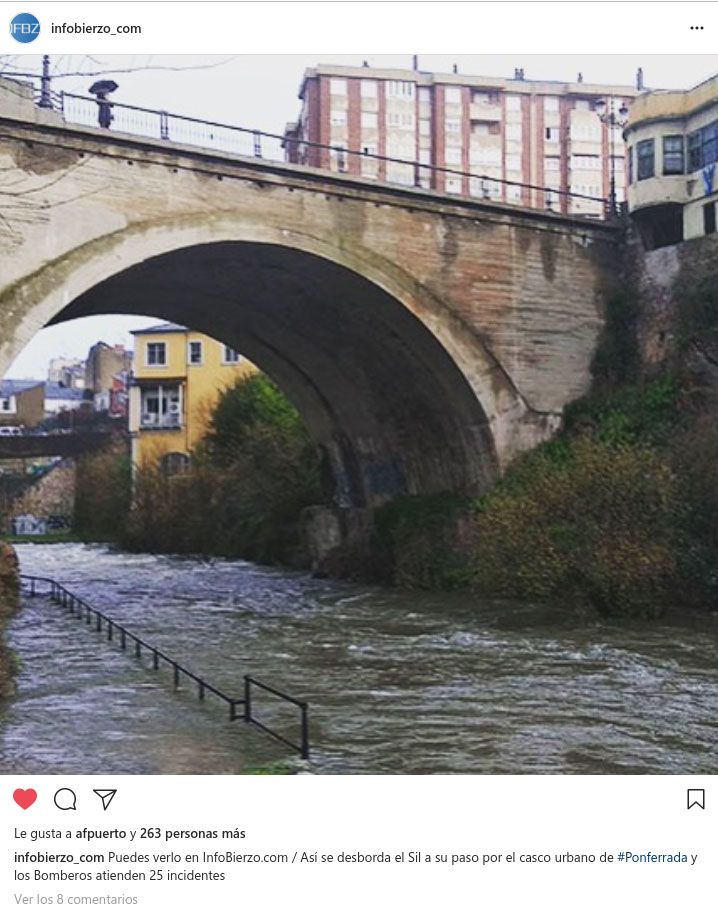Open the bridge flood photo post
This screenshot has width=718, height=915.
tap(359, 414)
